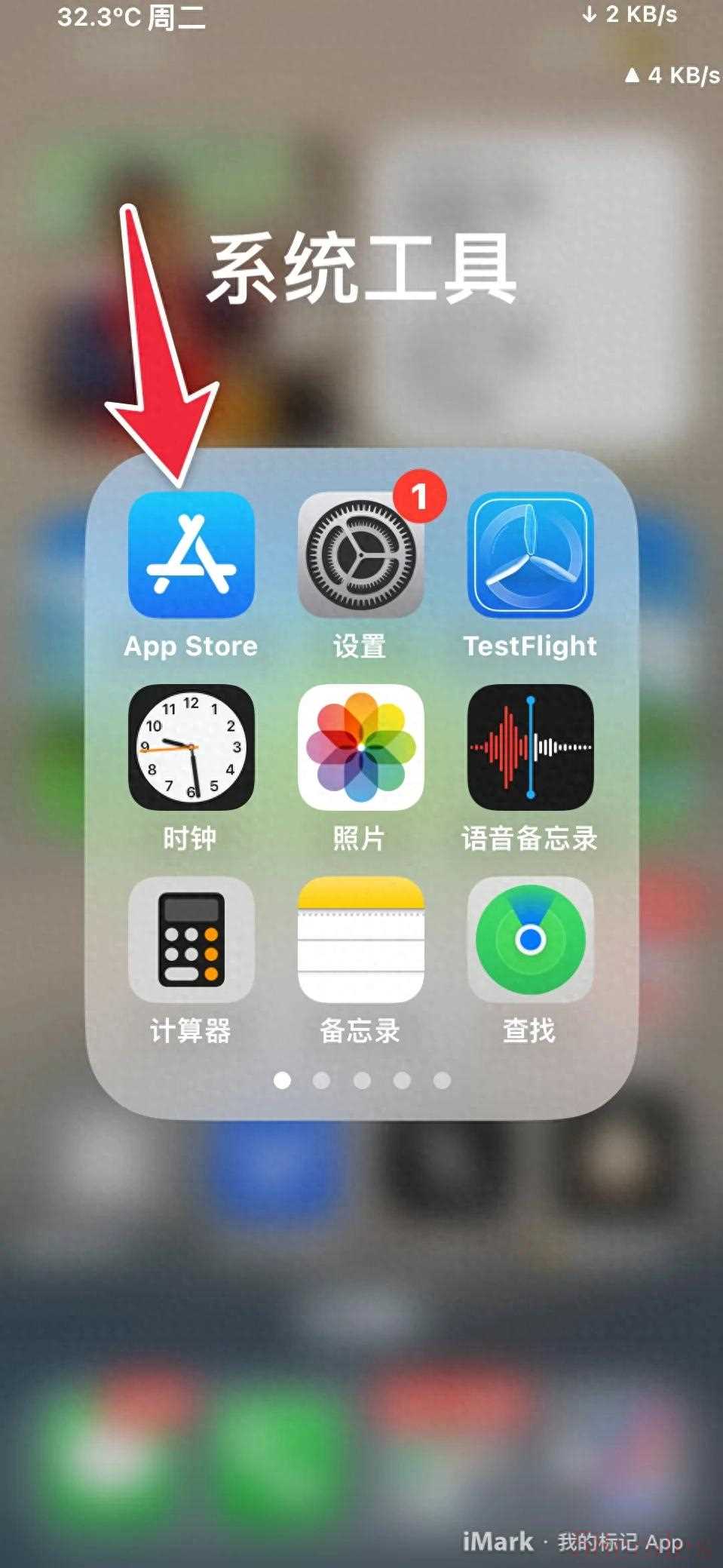Image resolution: width=723 pixels, height=1568 pixels.
Task: Open the 时钟 clock app
Action: [x=191, y=747]
